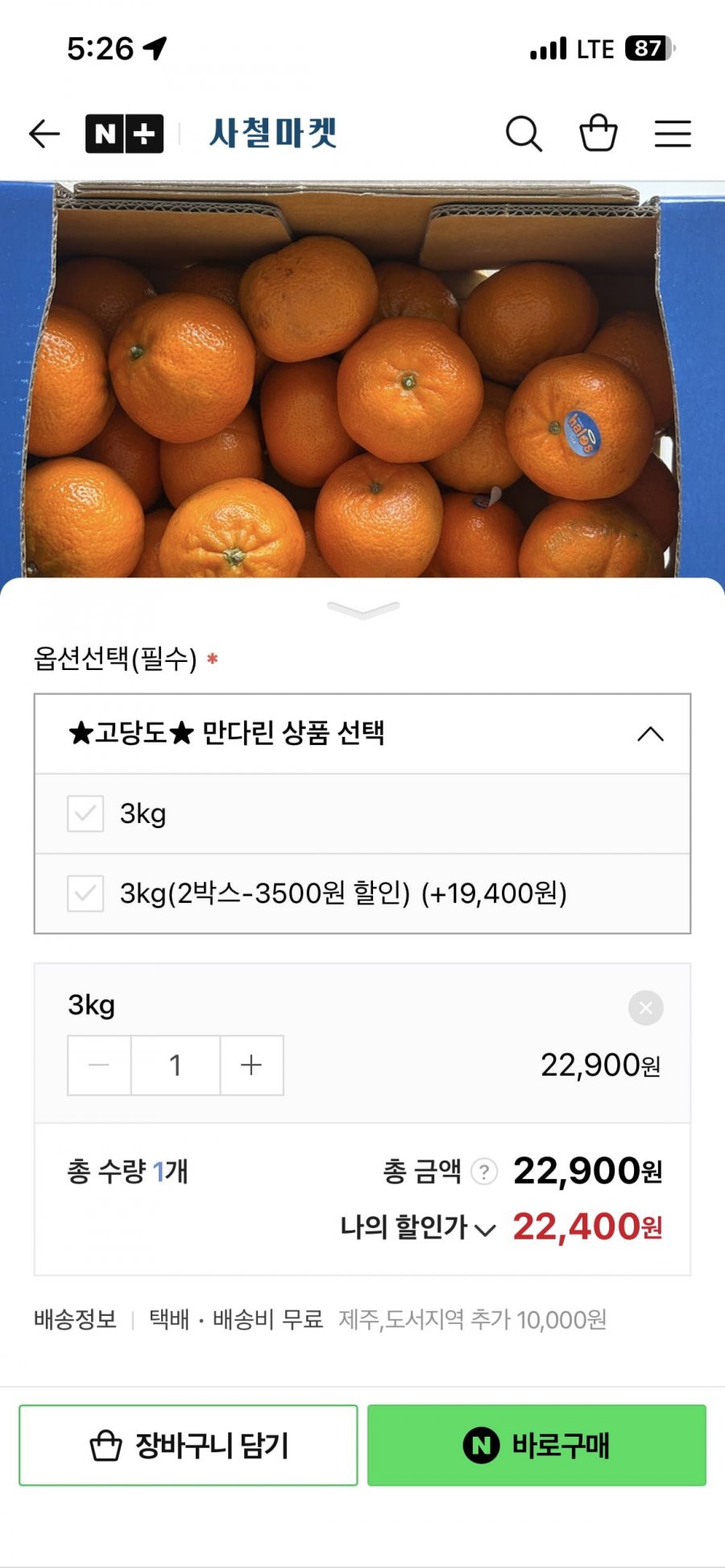Screen dimensions: 725x1568
Task: Increase the 3kg quantity
Action: click(251, 1065)
